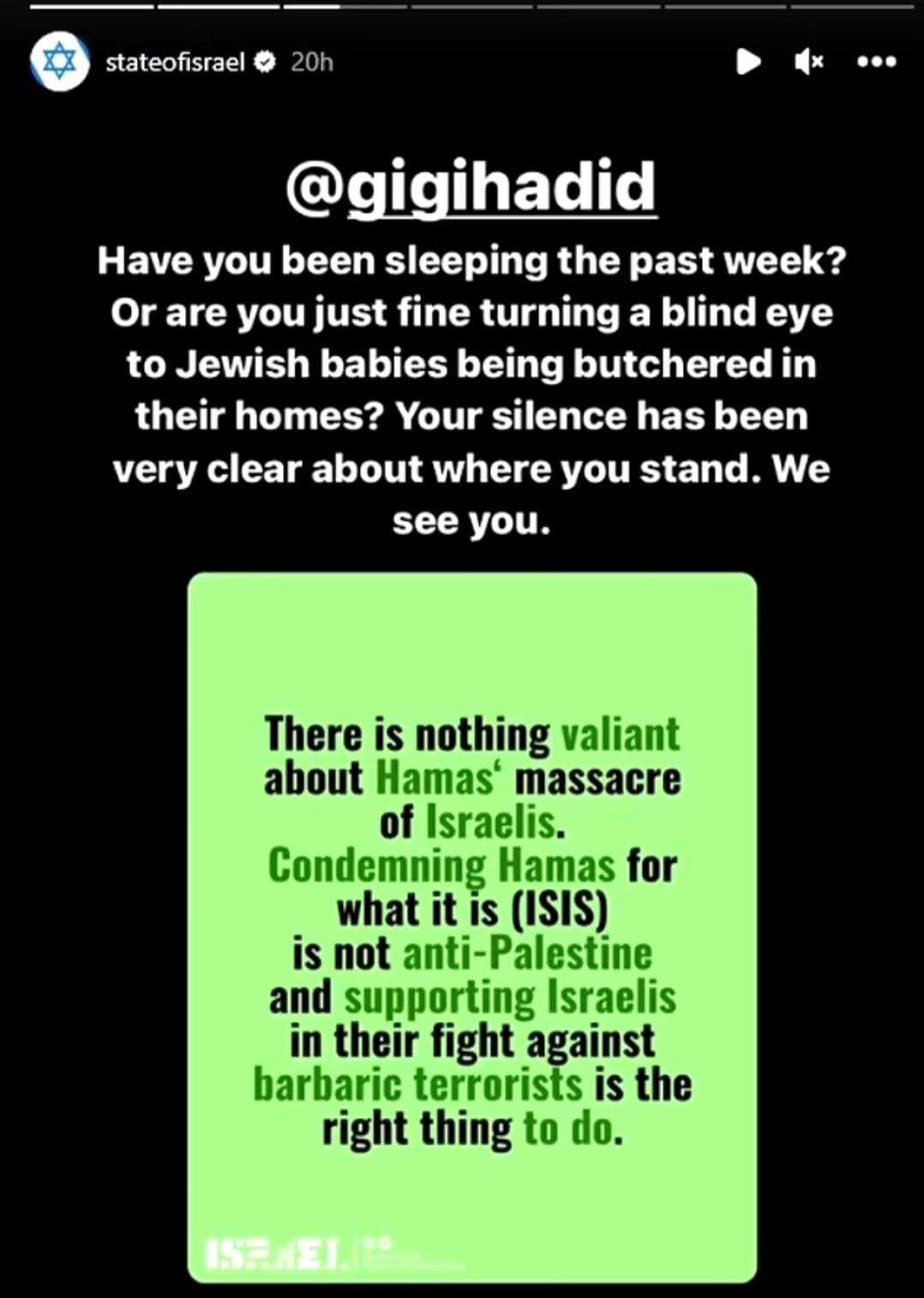Open the stateofisrael profile avatar
This screenshot has width=924, height=1298.
click(59, 62)
